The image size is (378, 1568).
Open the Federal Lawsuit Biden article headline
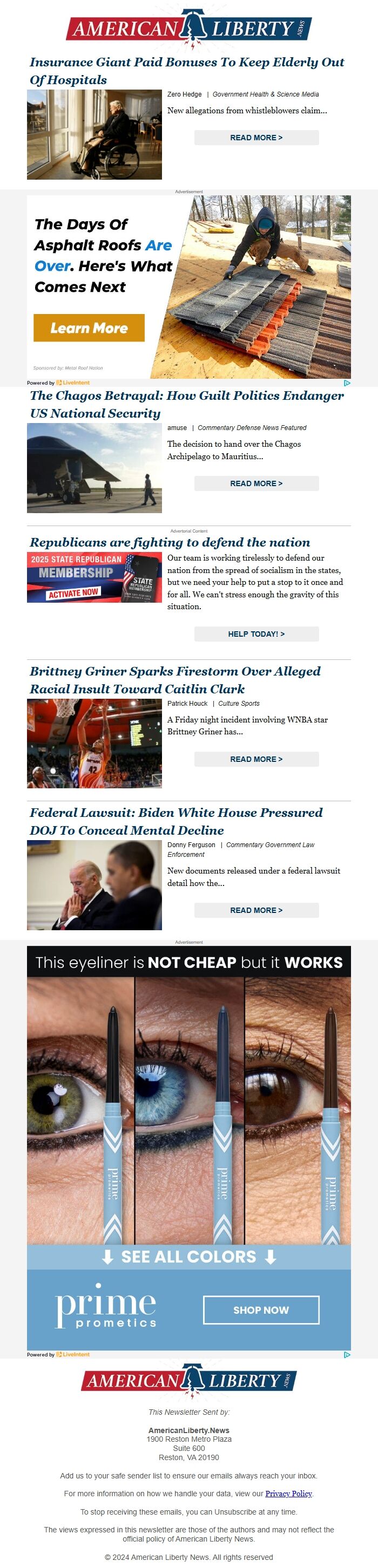pyautogui.click(x=176, y=821)
